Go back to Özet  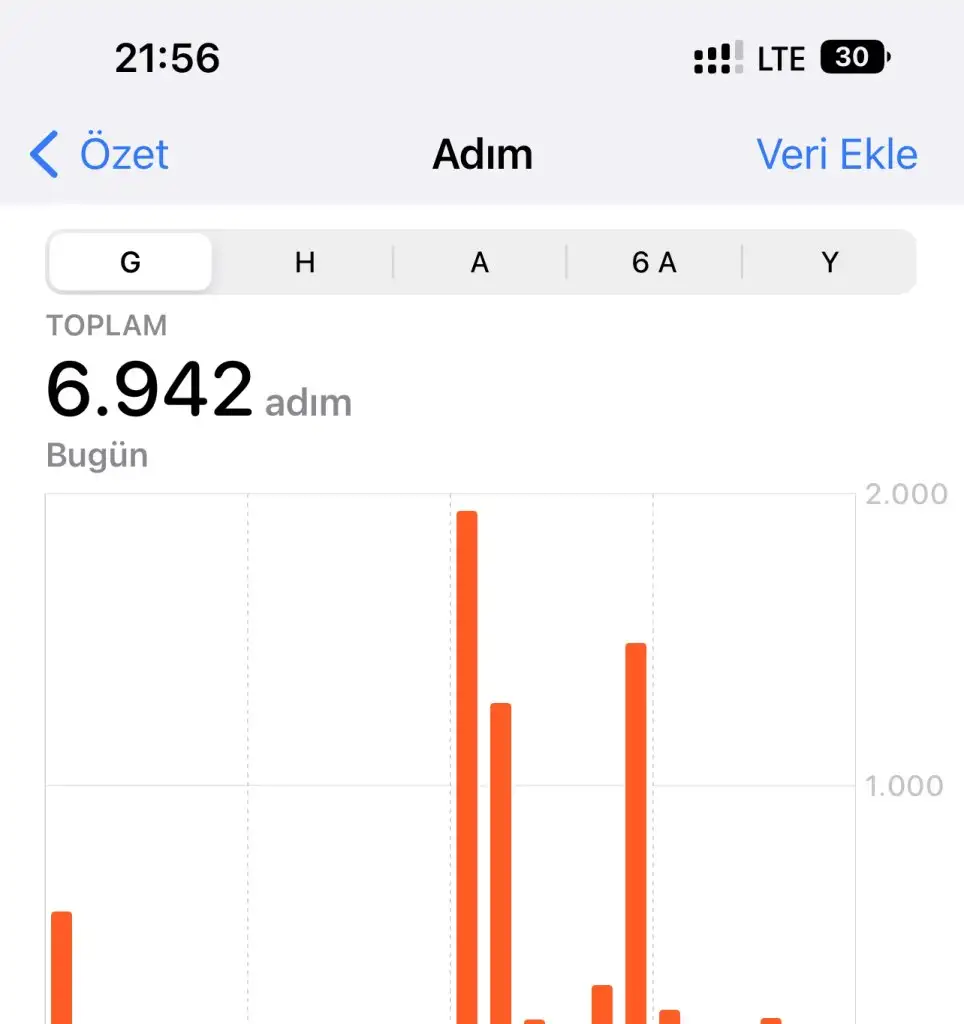coord(100,155)
